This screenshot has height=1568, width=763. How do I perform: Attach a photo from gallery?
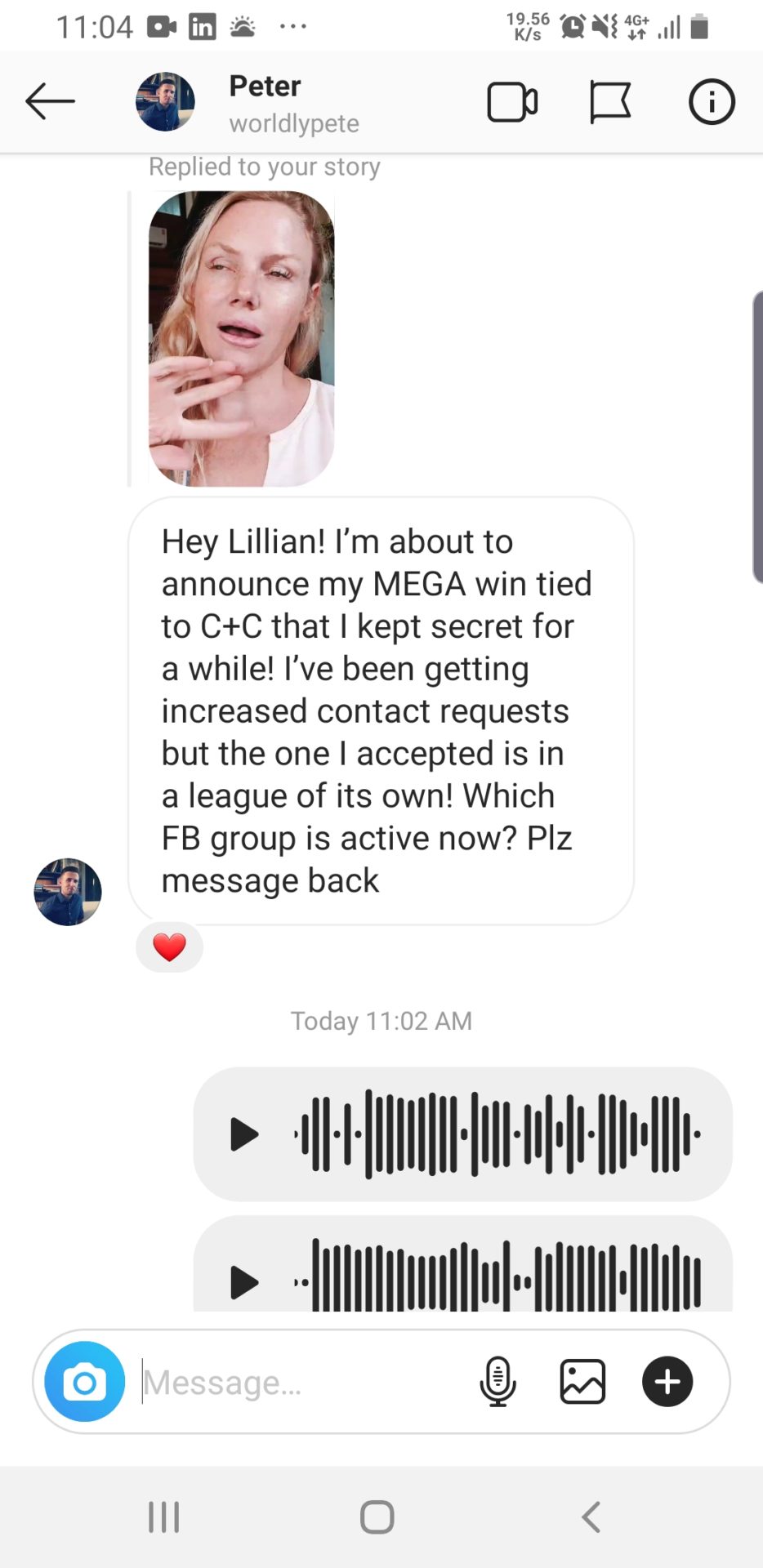(582, 1382)
